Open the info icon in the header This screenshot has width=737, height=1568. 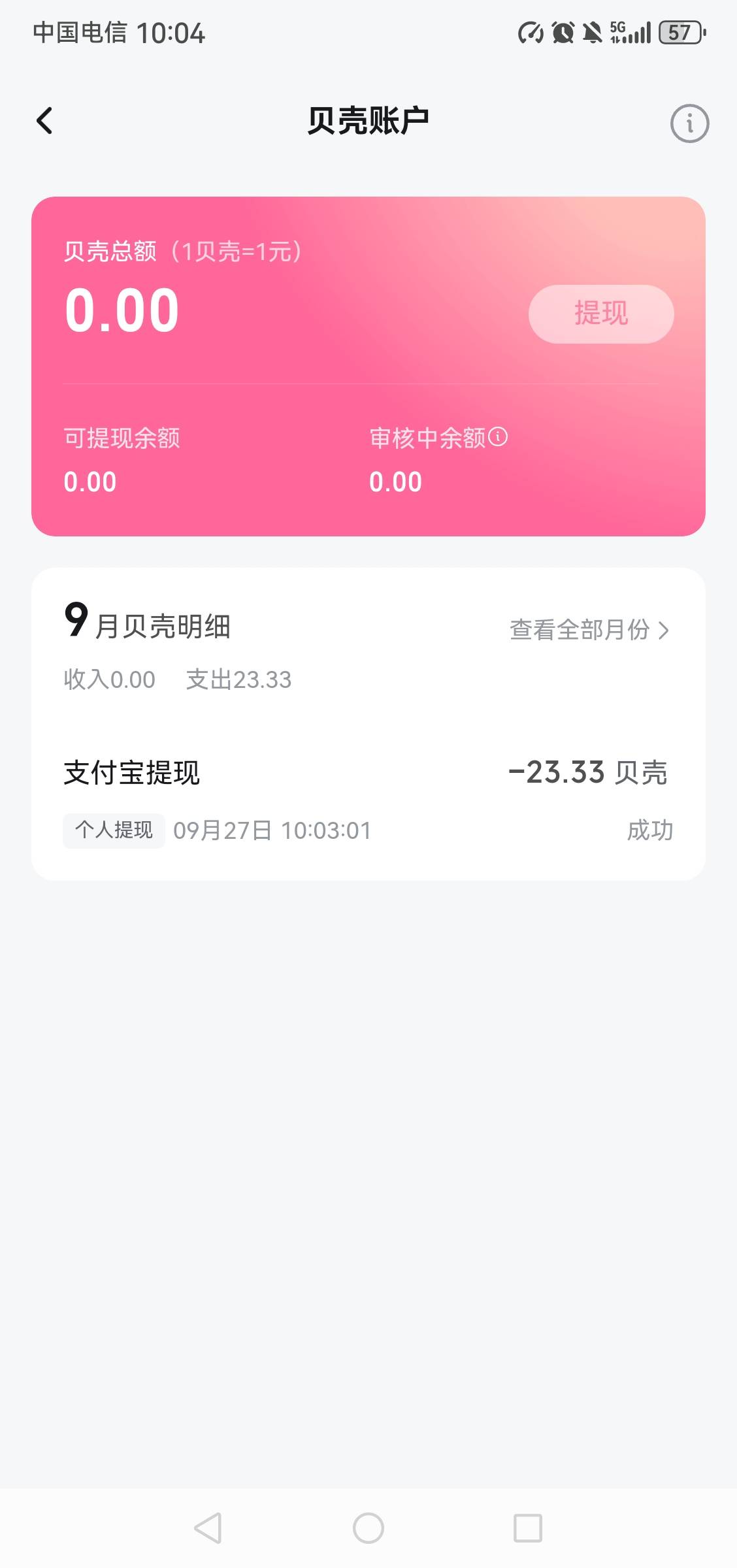pos(689,123)
